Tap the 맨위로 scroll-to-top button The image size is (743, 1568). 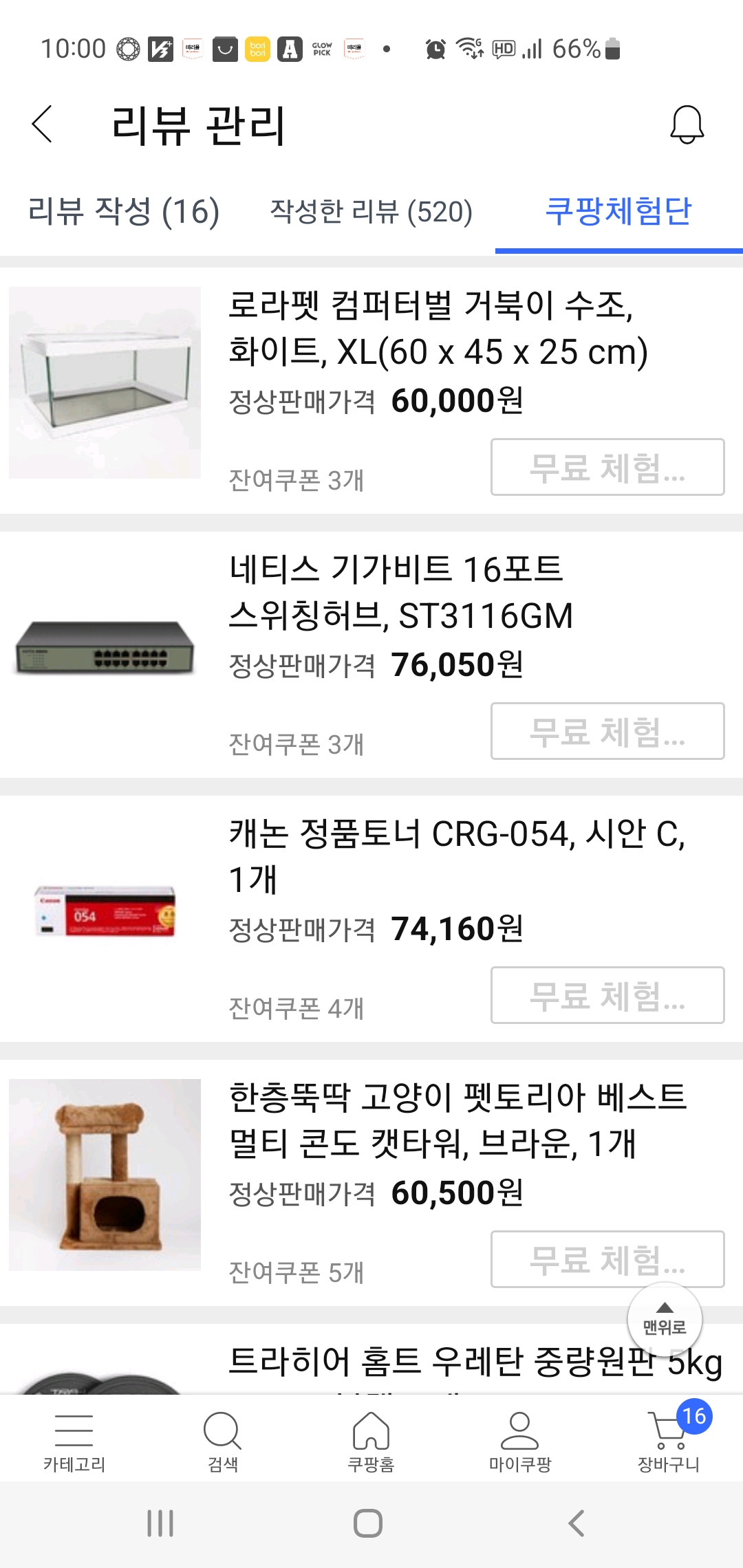[x=663, y=1319]
